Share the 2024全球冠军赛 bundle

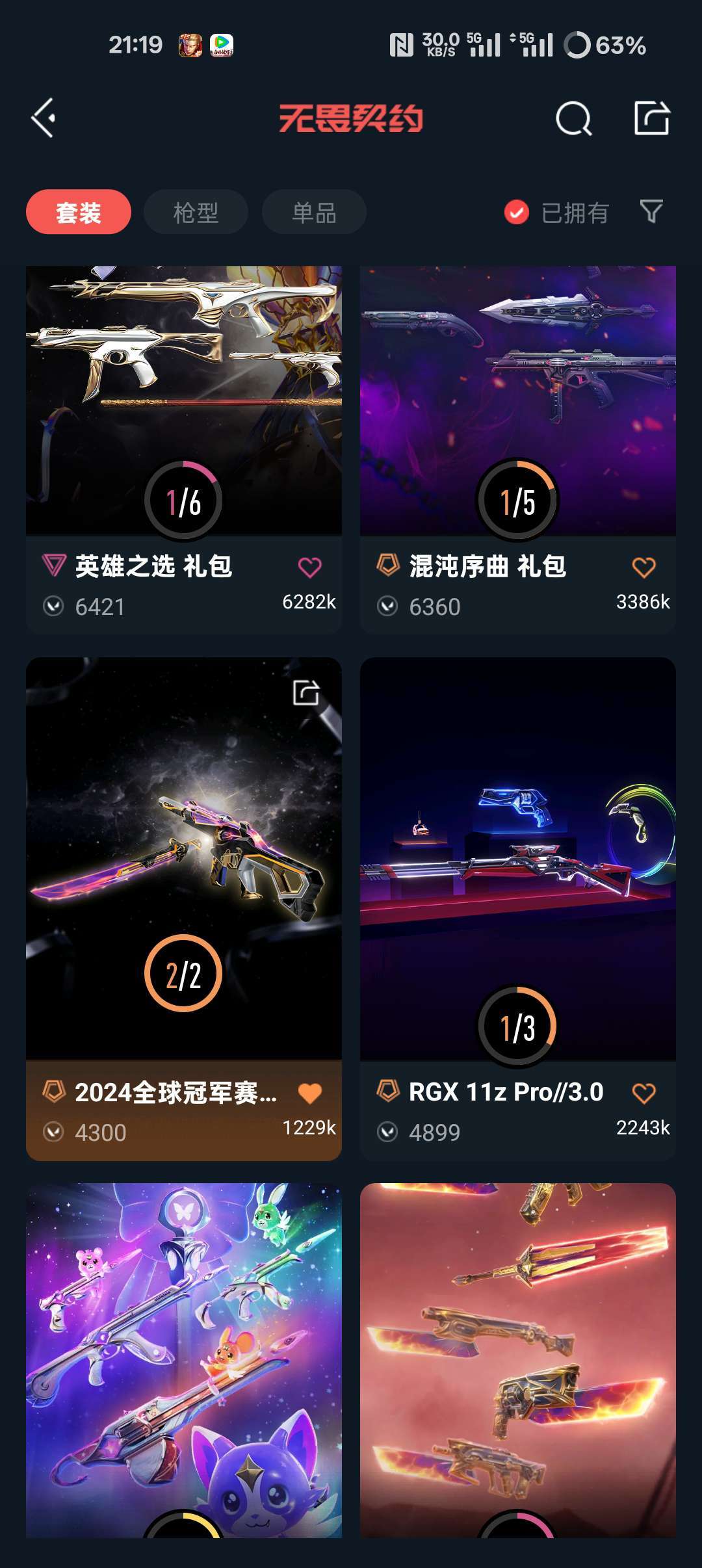click(x=305, y=692)
